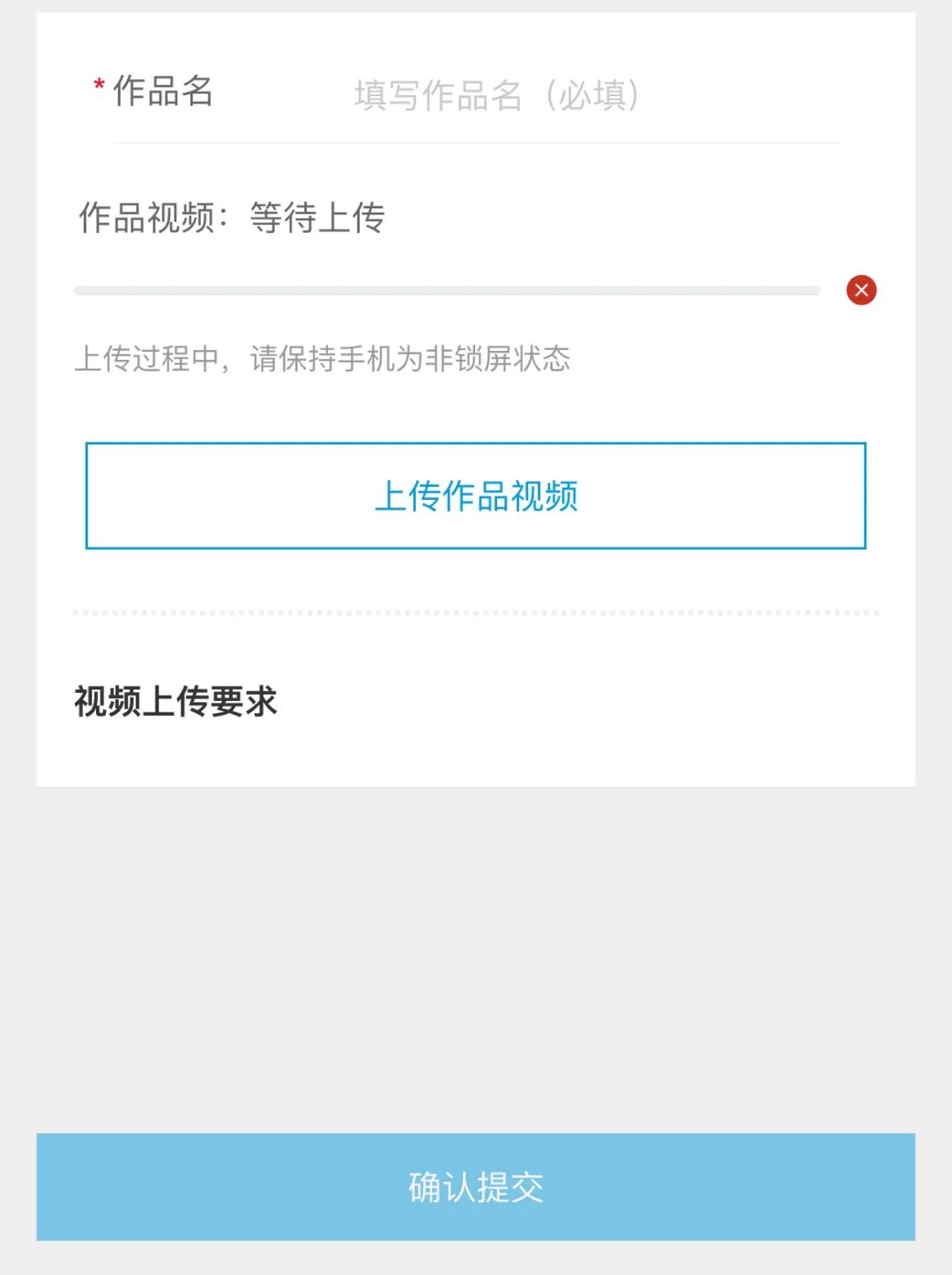
Task: Click the dashed divider line
Action: pyautogui.click(x=476, y=611)
